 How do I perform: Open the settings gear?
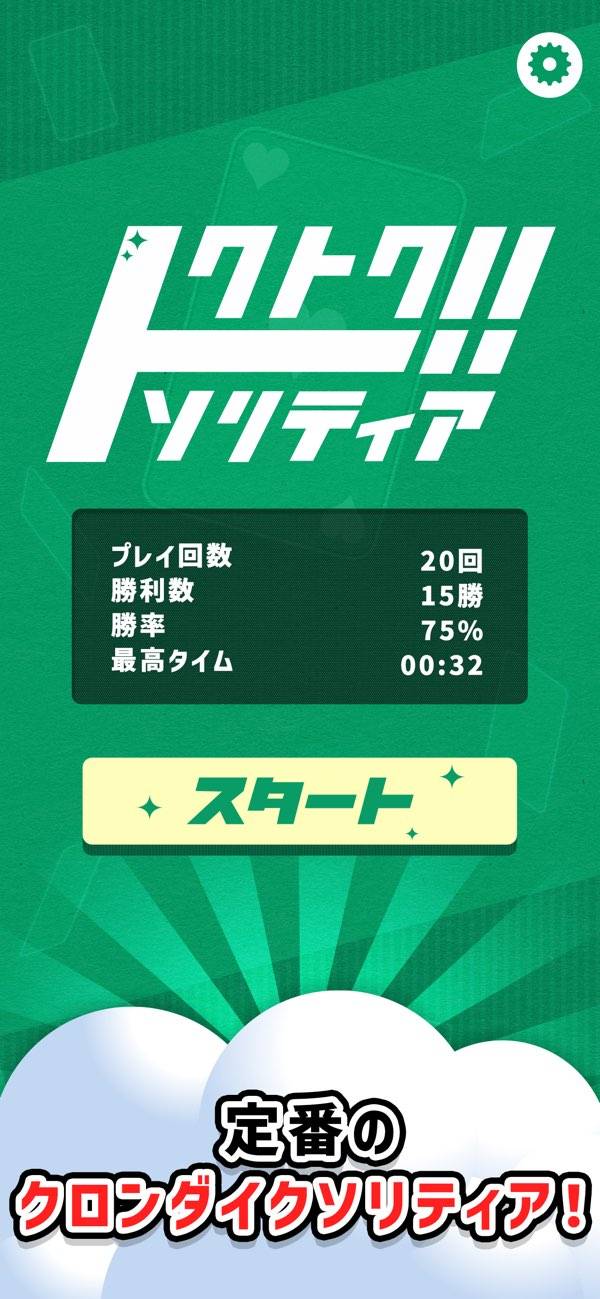point(548,65)
